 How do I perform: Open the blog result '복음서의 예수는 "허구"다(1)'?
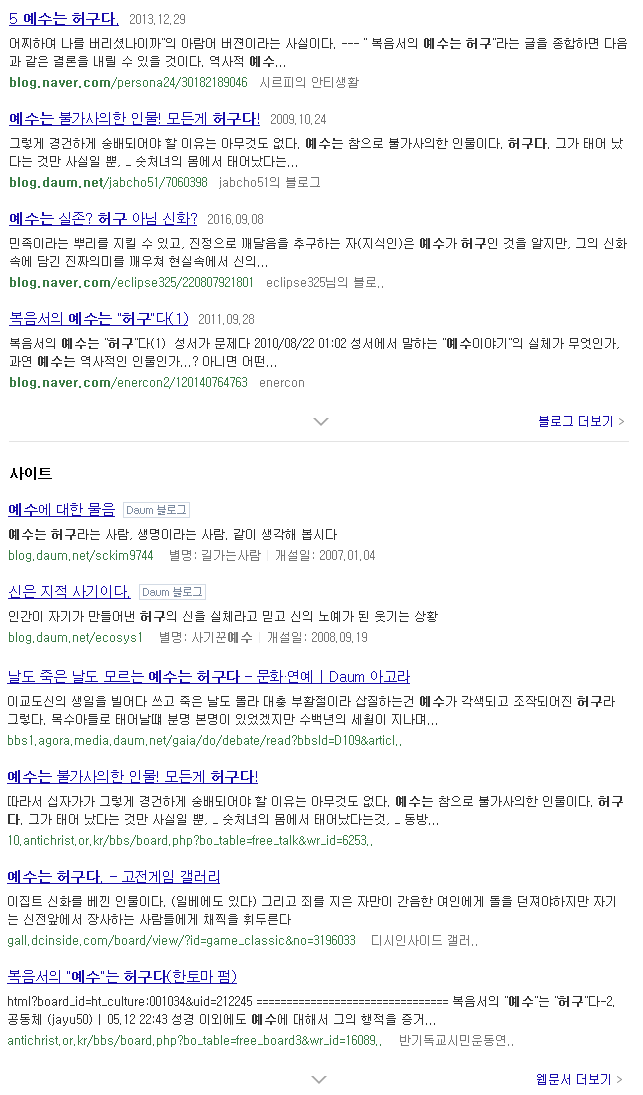pyautogui.click(x=98, y=318)
